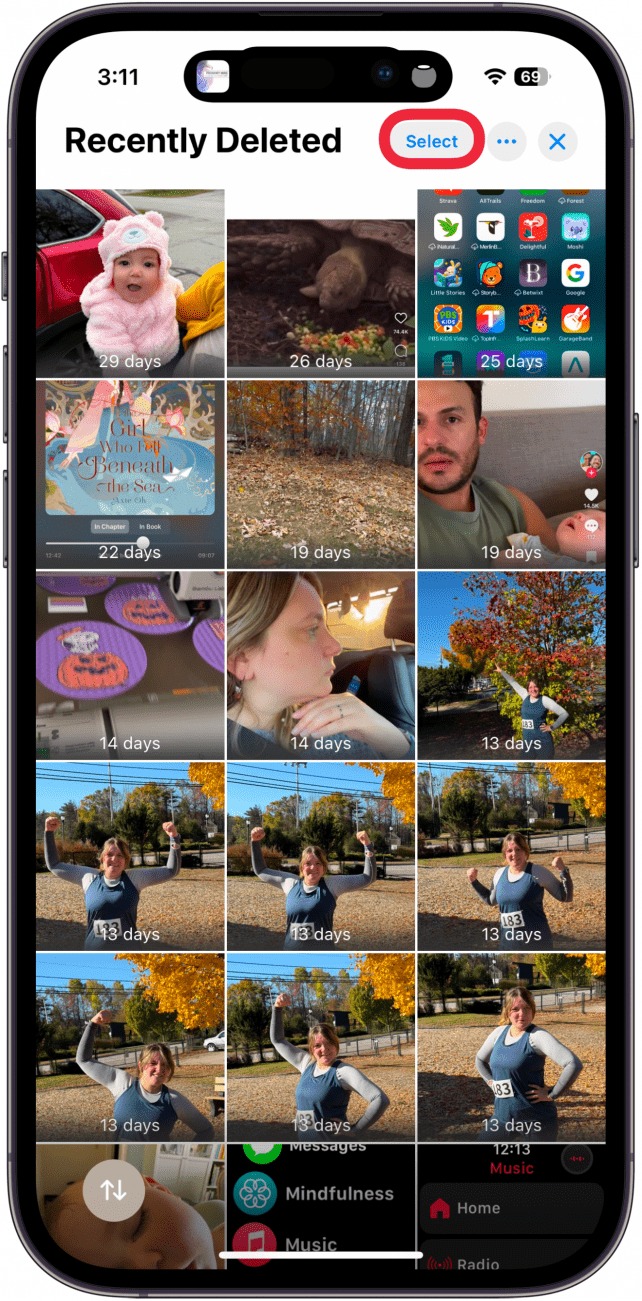The width and height of the screenshot is (642, 1301).
Task: Open the man with baby video screenshot
Action: coord(511,473)
